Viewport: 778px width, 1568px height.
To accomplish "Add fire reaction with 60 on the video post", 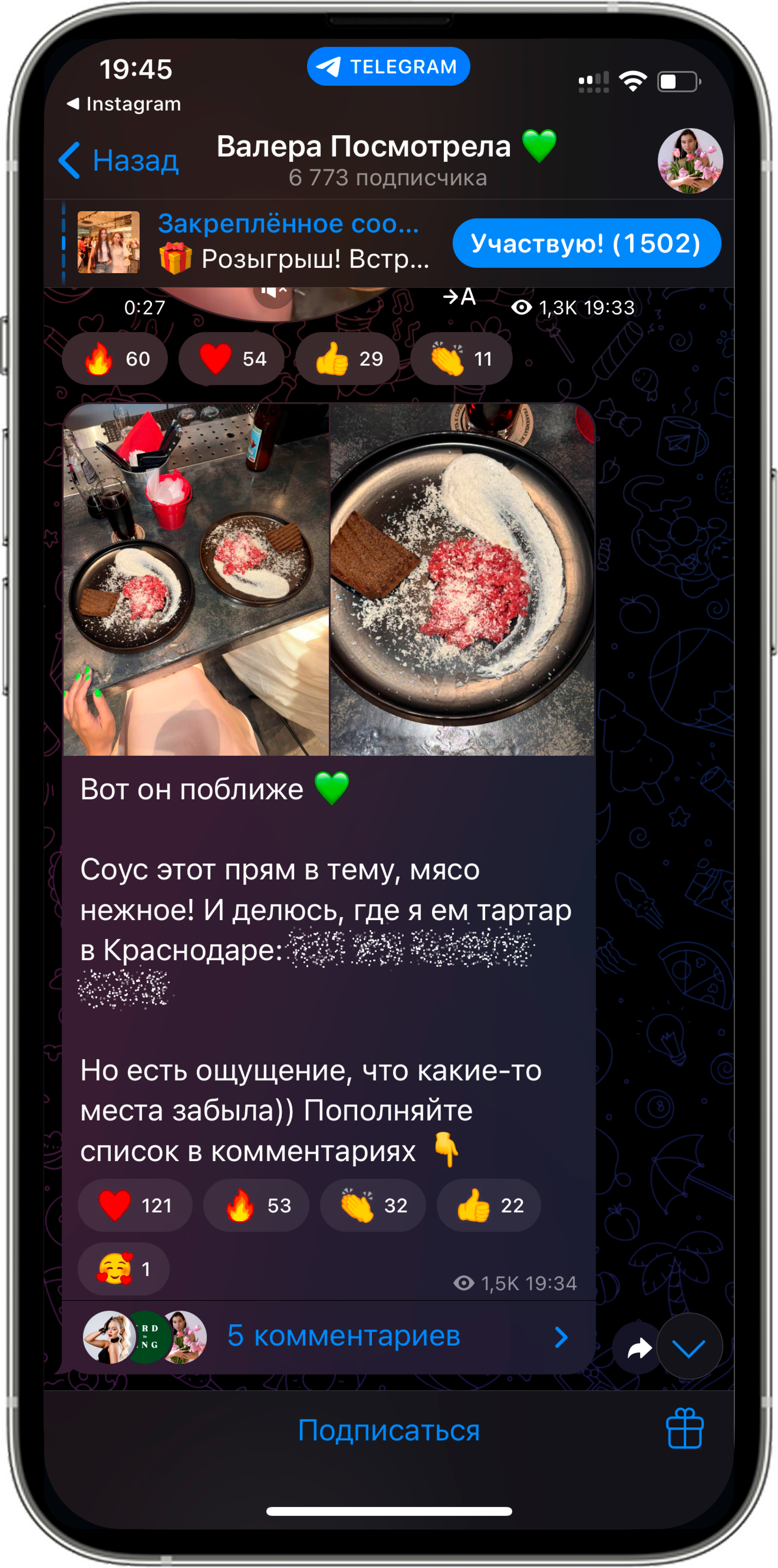I will coord(115,358).
